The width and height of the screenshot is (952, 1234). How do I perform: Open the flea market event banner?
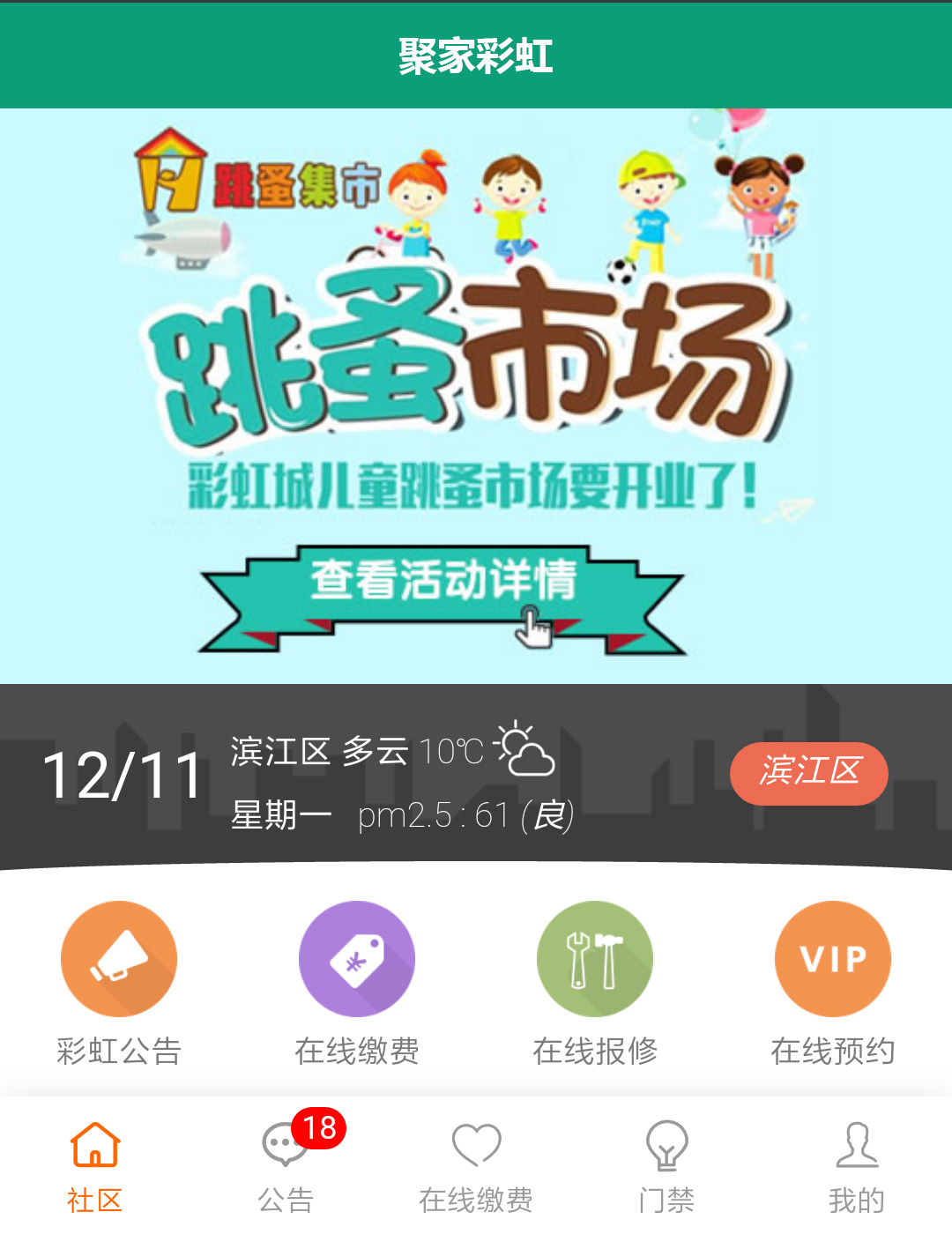(476, 397)
